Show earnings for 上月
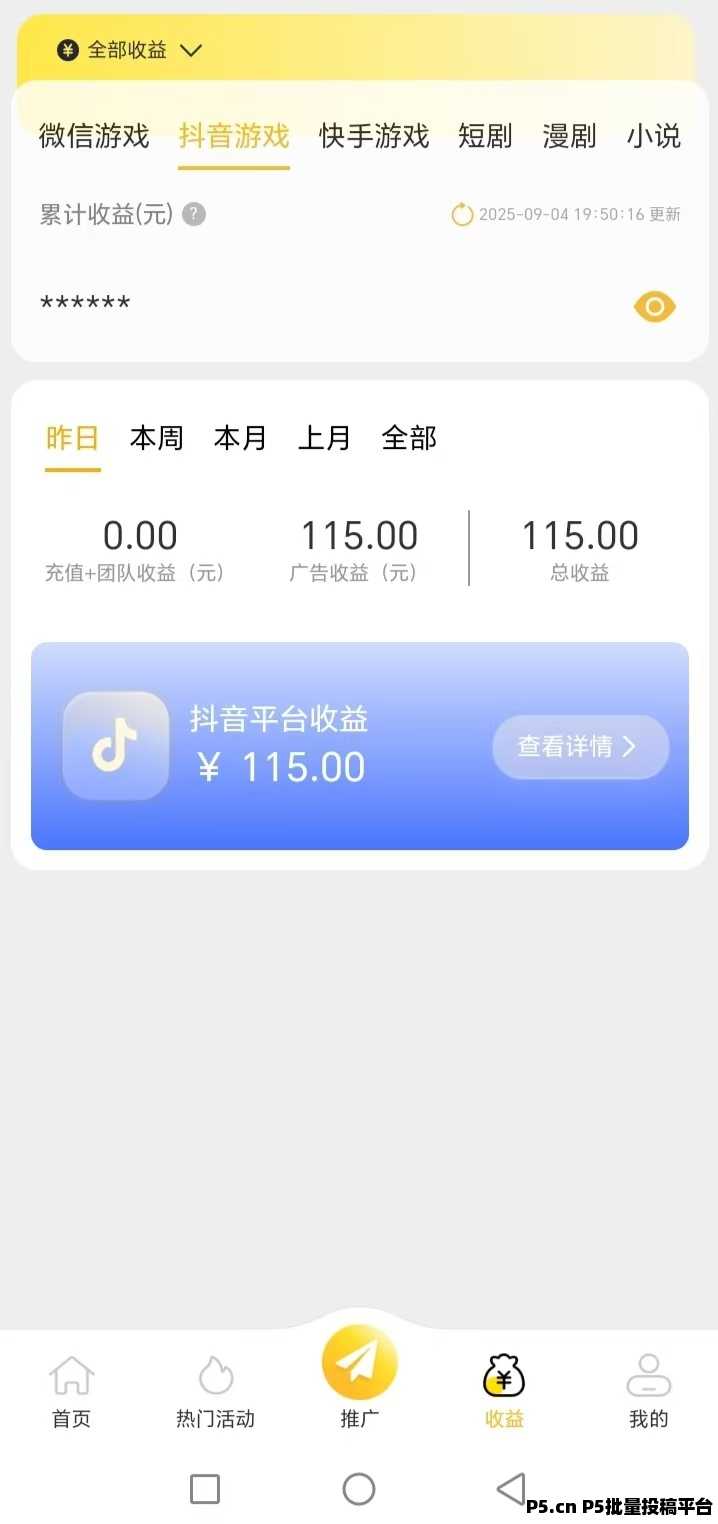This screenshot has width=718, height=1524. [x=325, y=438]
